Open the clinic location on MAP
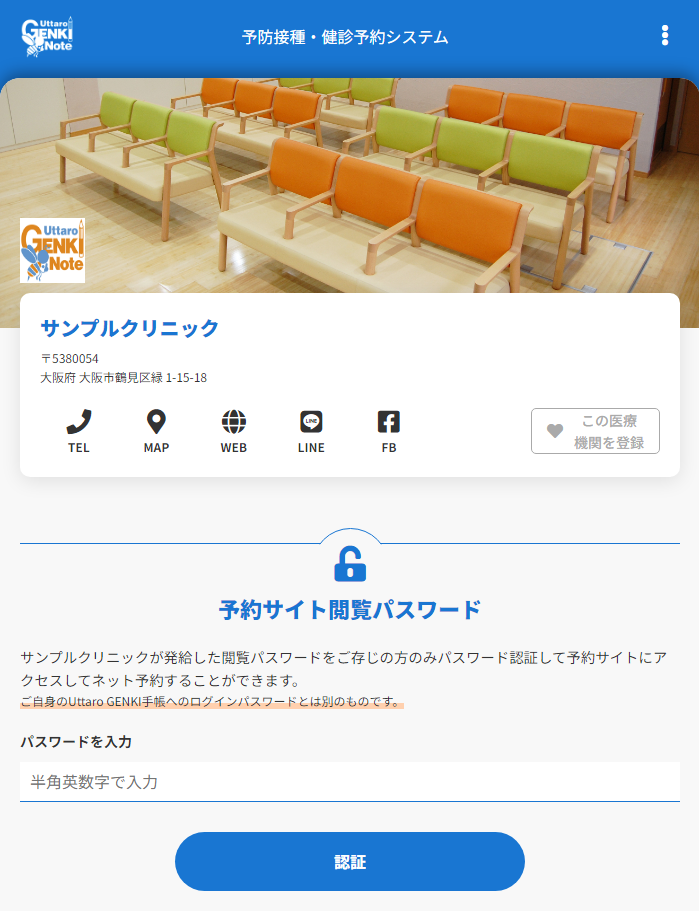The image size is (699, 911). [x=156, y=431]
